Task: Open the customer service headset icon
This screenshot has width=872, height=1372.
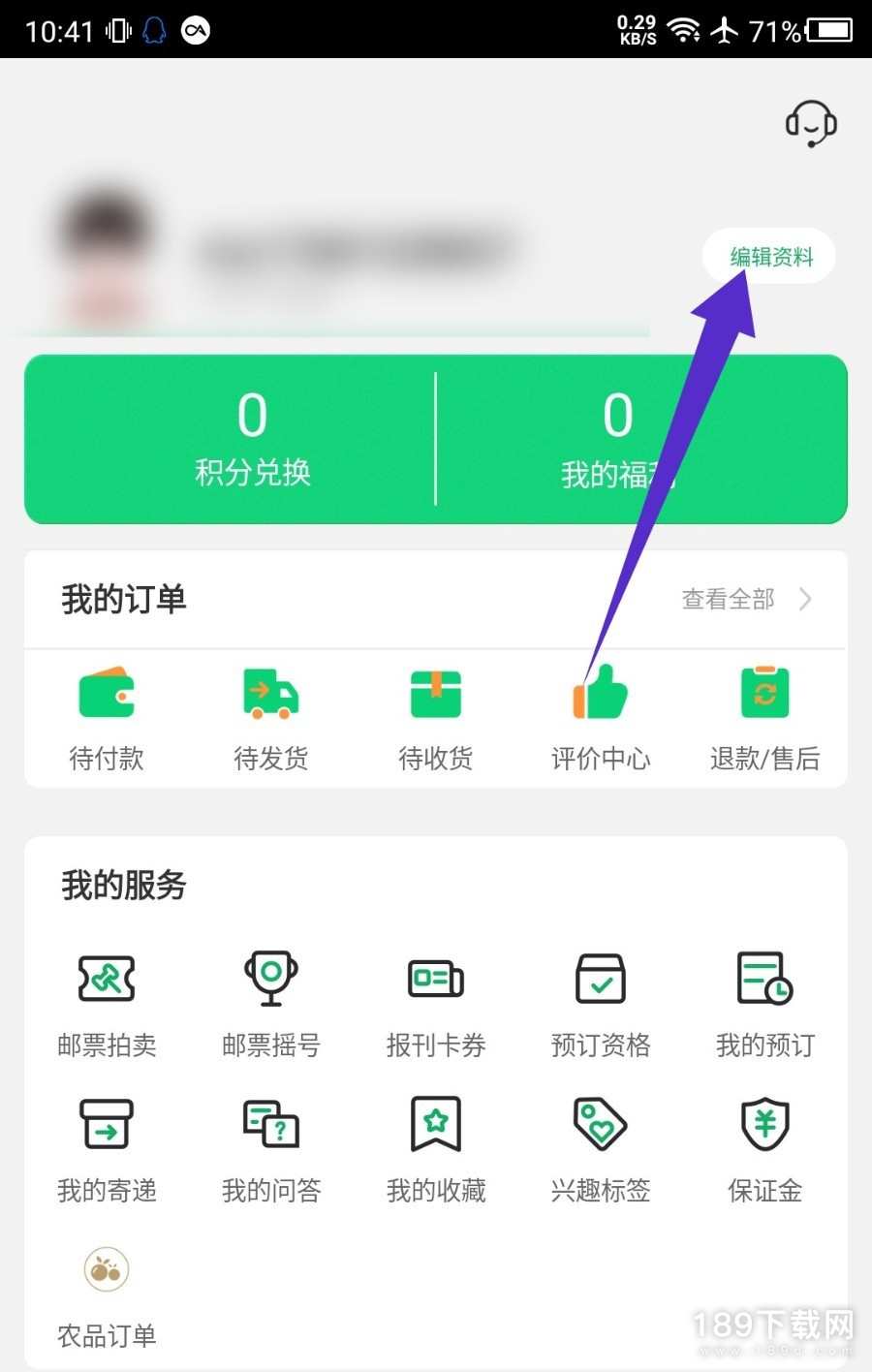Action: click(x=810, y=124)
